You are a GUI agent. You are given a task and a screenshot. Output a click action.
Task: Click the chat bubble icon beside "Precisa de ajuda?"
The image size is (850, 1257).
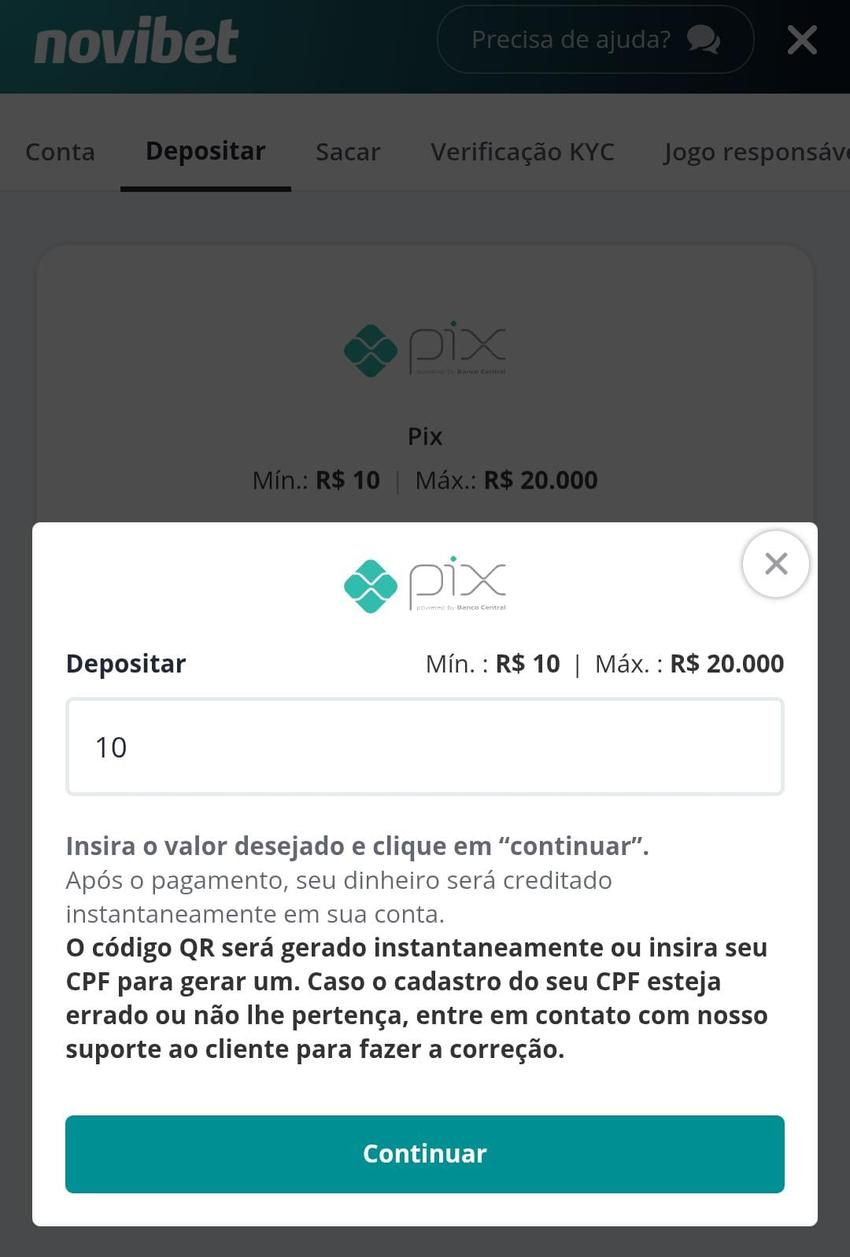[x=703, y=40]
